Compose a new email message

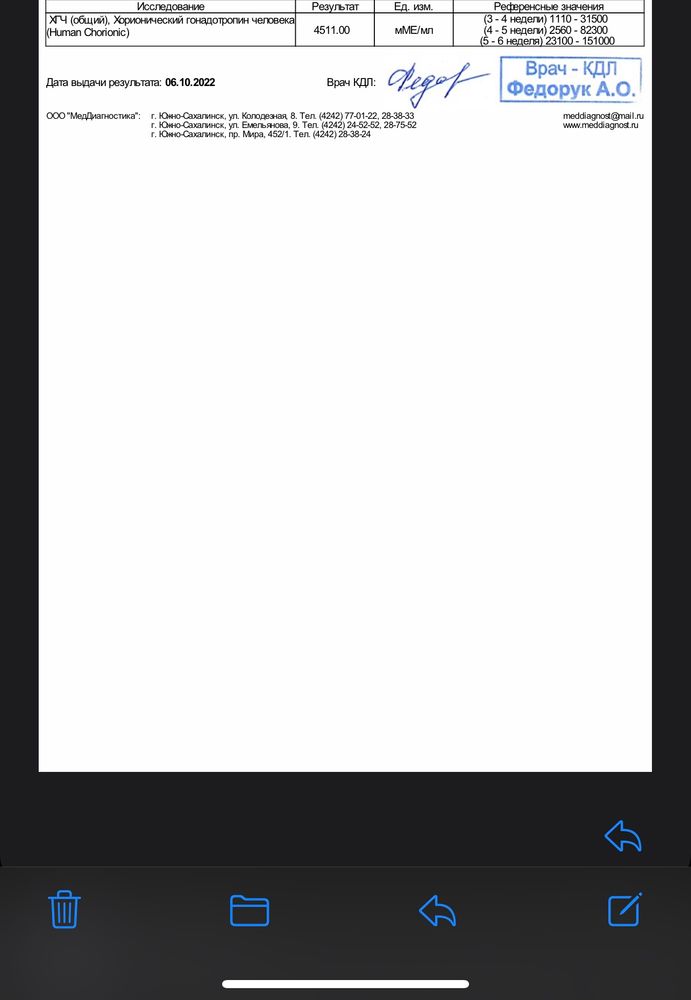click(624, 908)
